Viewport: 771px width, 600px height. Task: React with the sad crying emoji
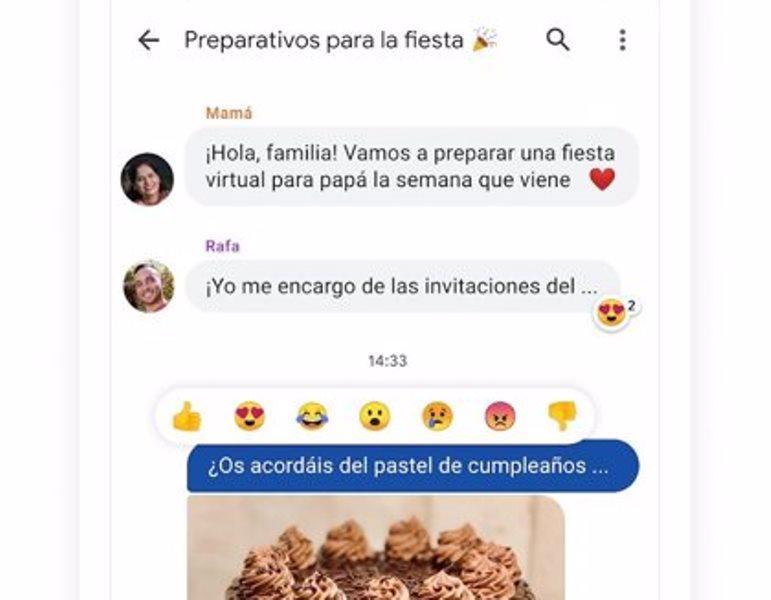pos(437,416)
